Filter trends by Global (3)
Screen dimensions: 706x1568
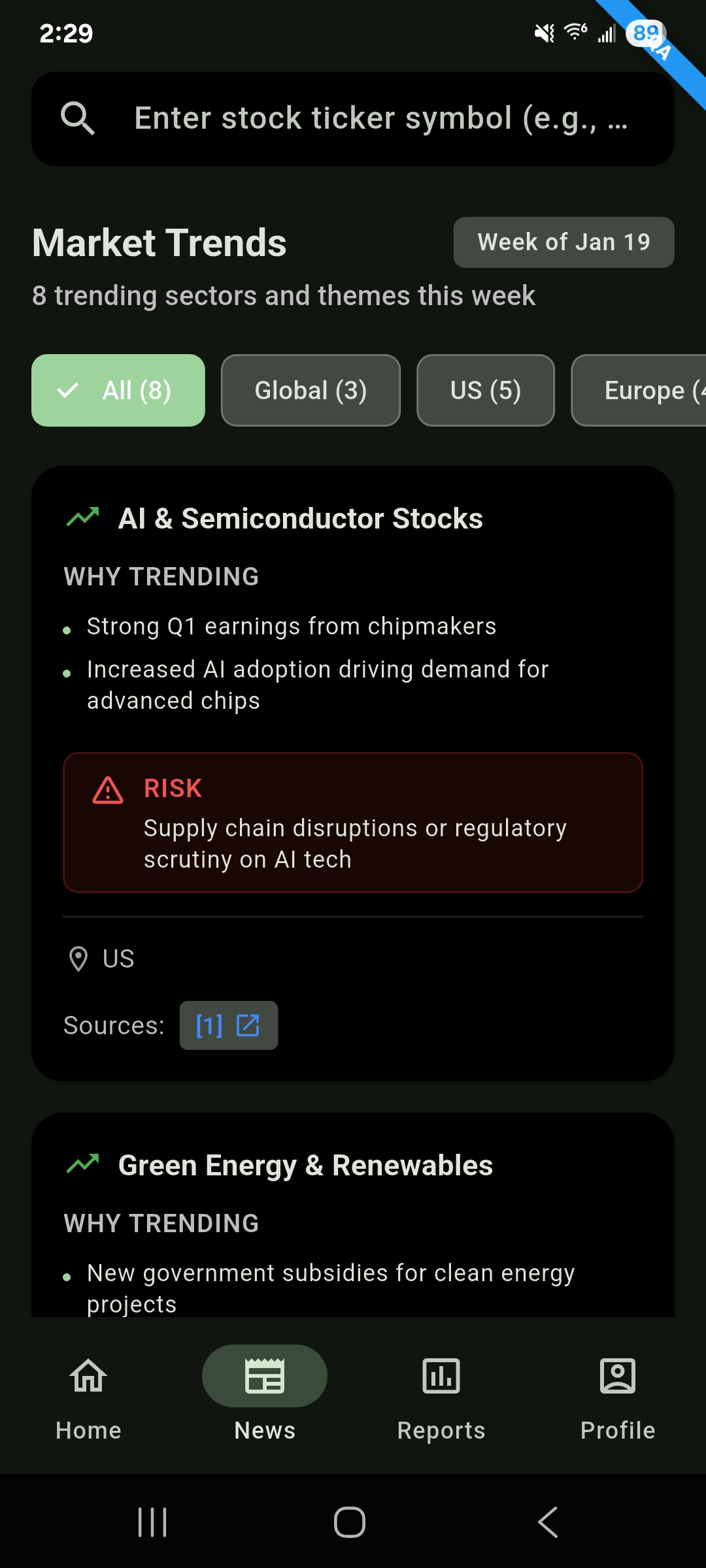(311, 391)
